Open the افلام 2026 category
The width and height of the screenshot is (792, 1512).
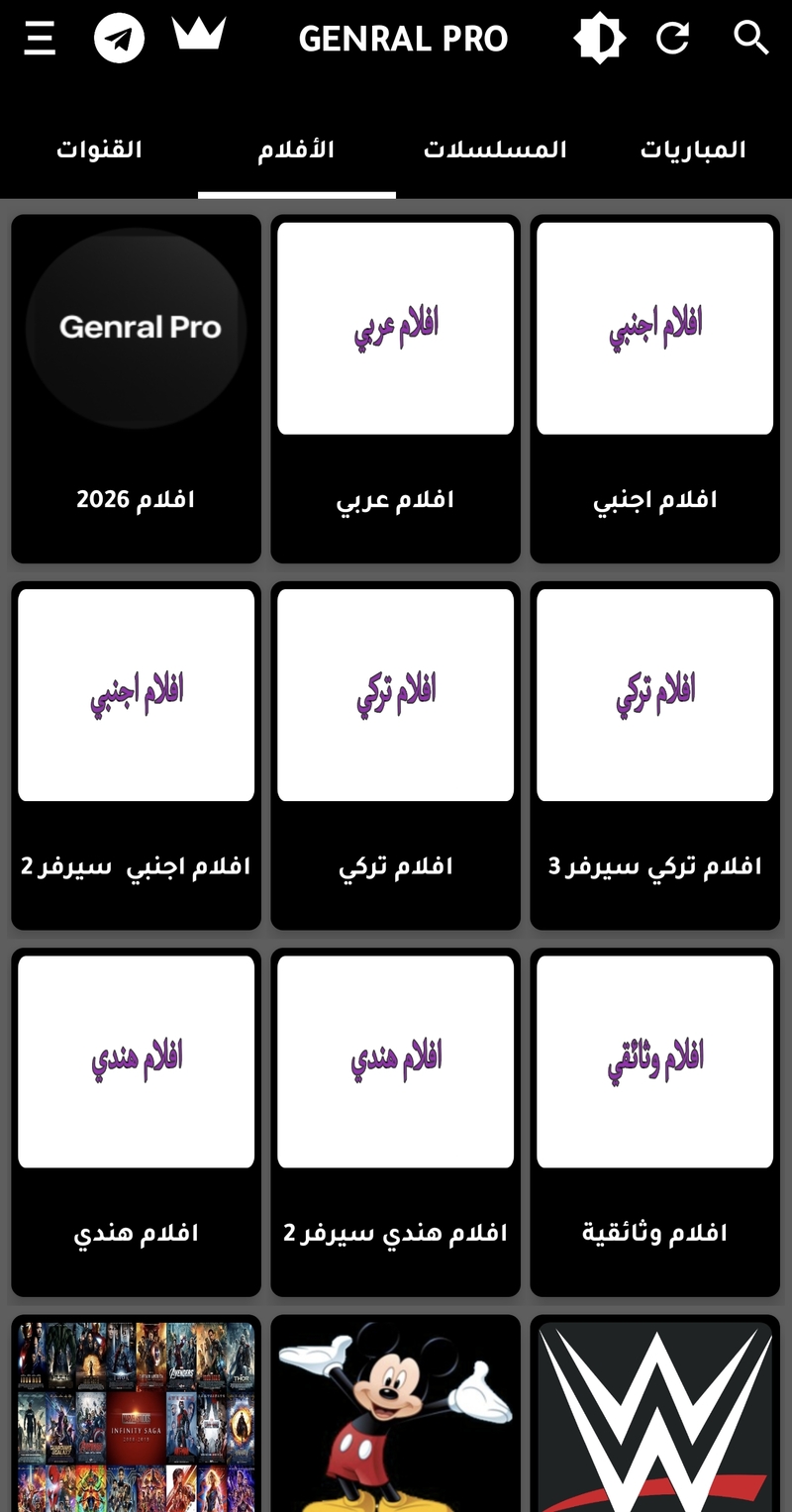coord(137,388)
